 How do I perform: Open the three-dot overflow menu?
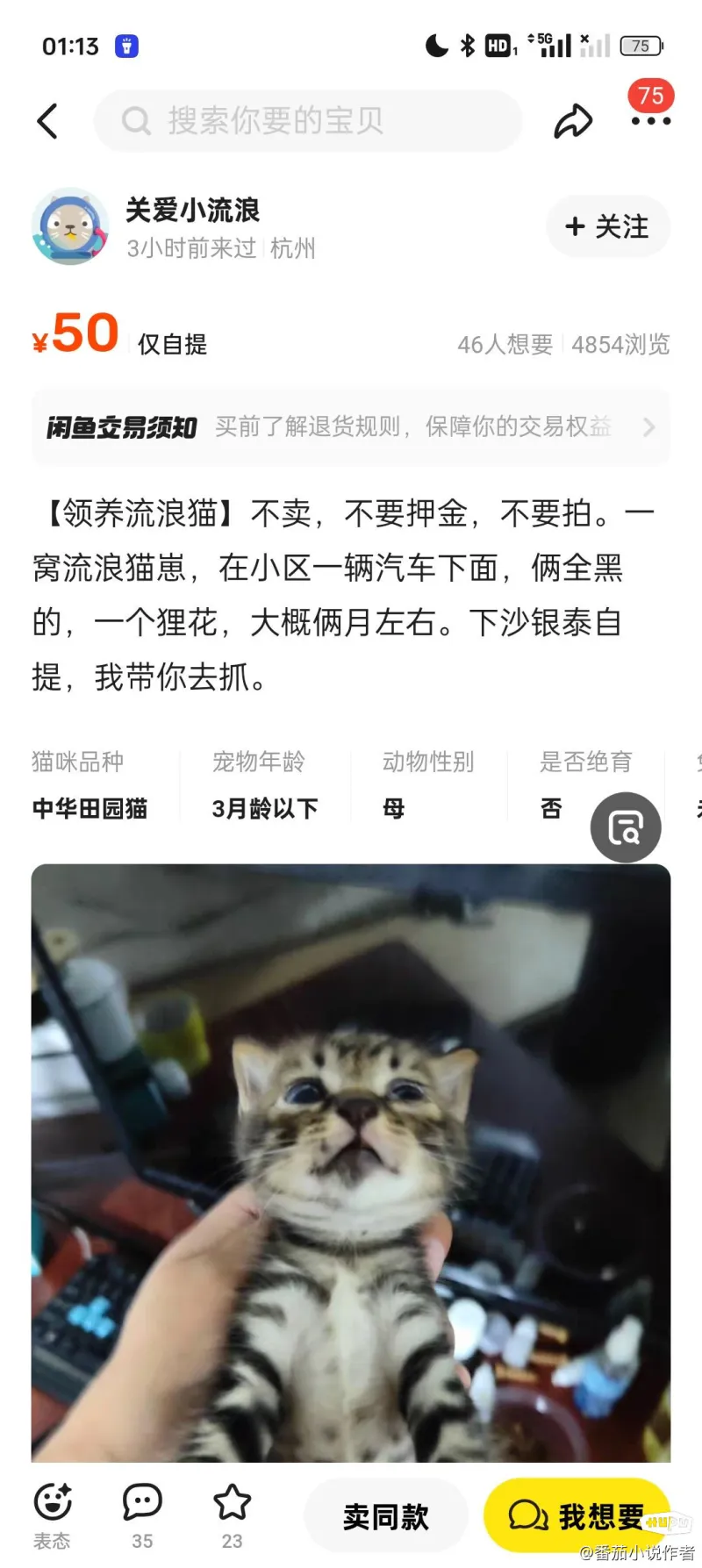click(x=650, y=121)
